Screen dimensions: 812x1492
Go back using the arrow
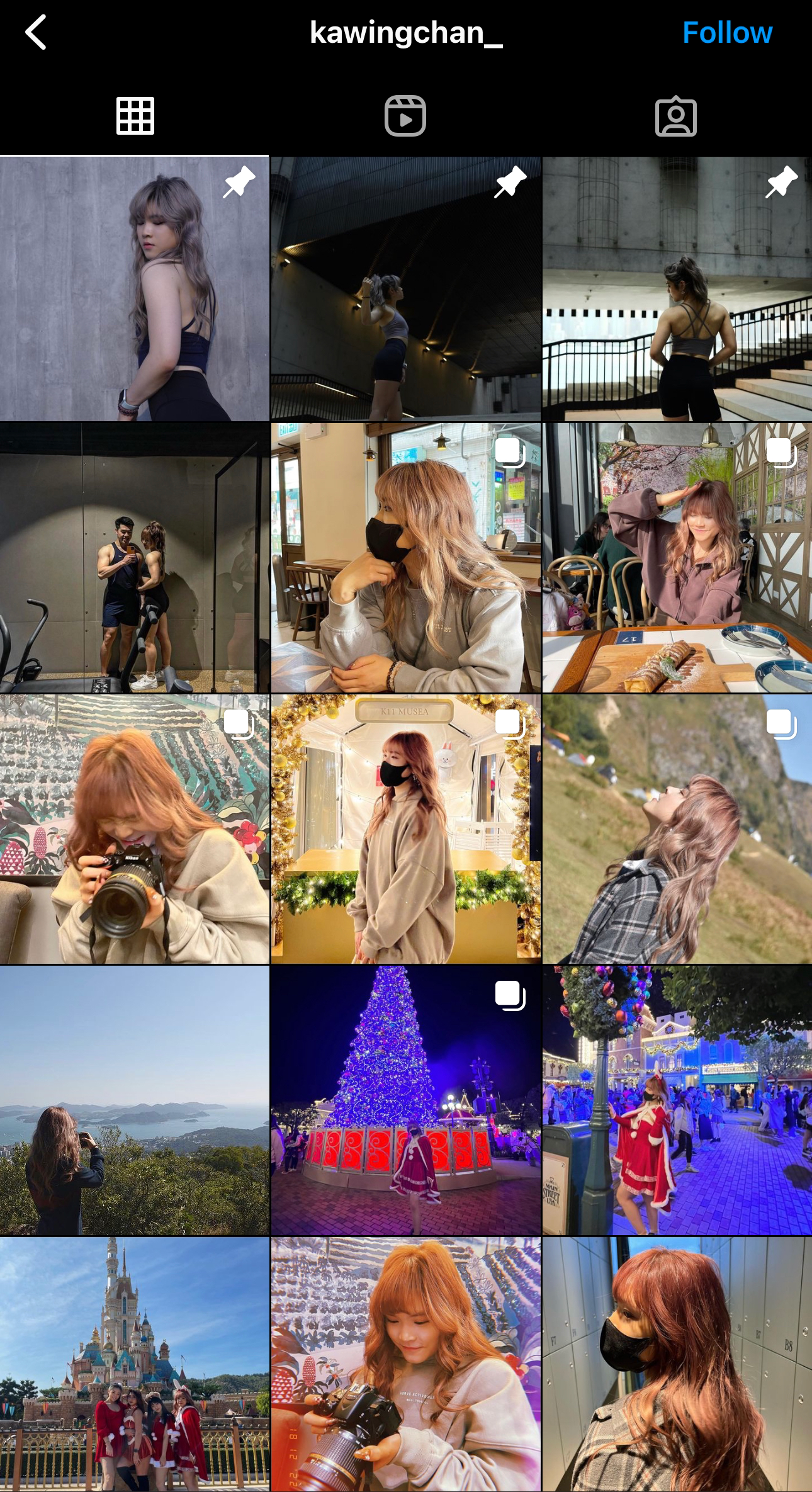(x=37, y=32)
